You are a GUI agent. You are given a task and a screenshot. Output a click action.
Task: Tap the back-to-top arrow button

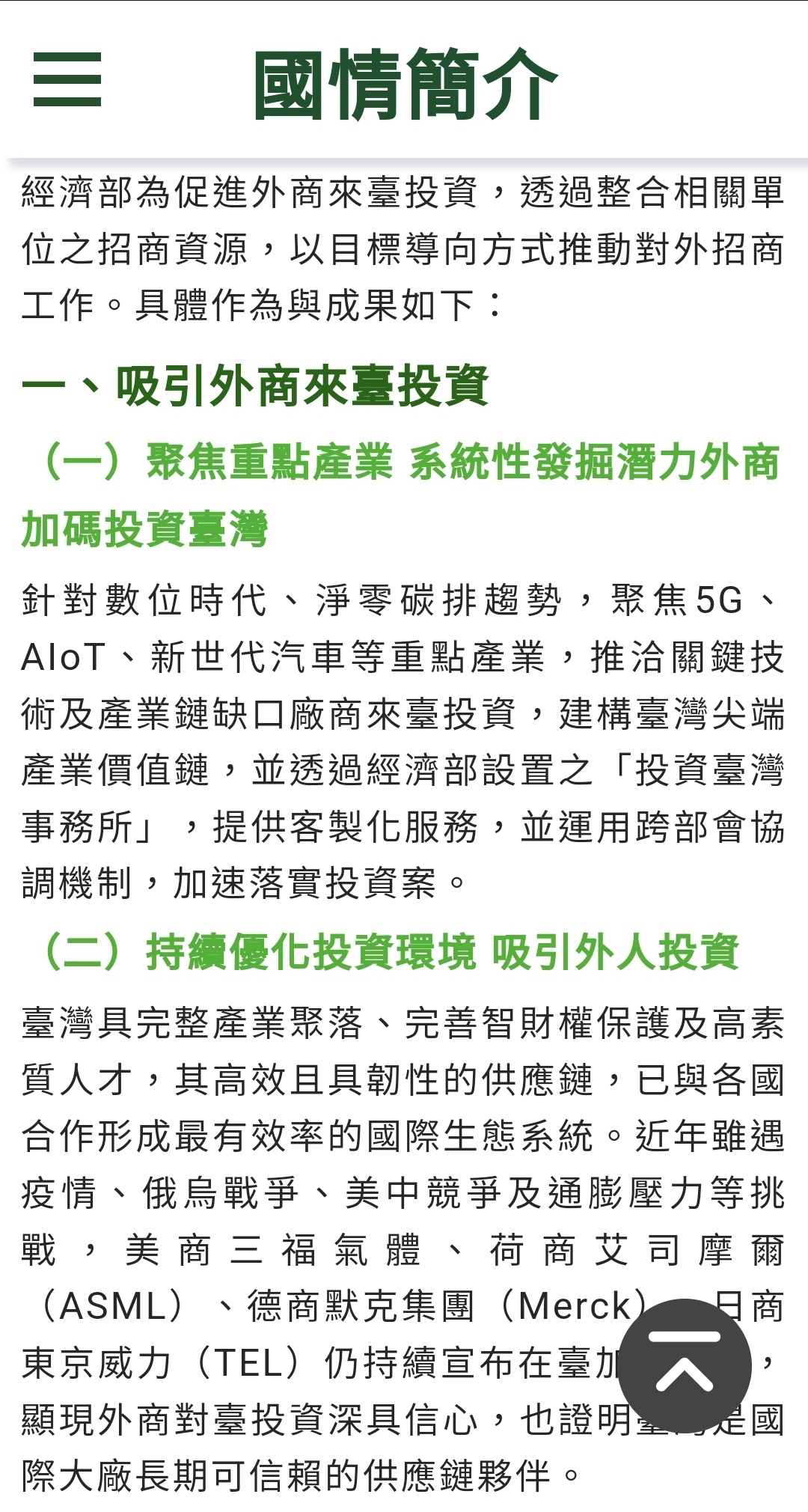coord(685,1365)
